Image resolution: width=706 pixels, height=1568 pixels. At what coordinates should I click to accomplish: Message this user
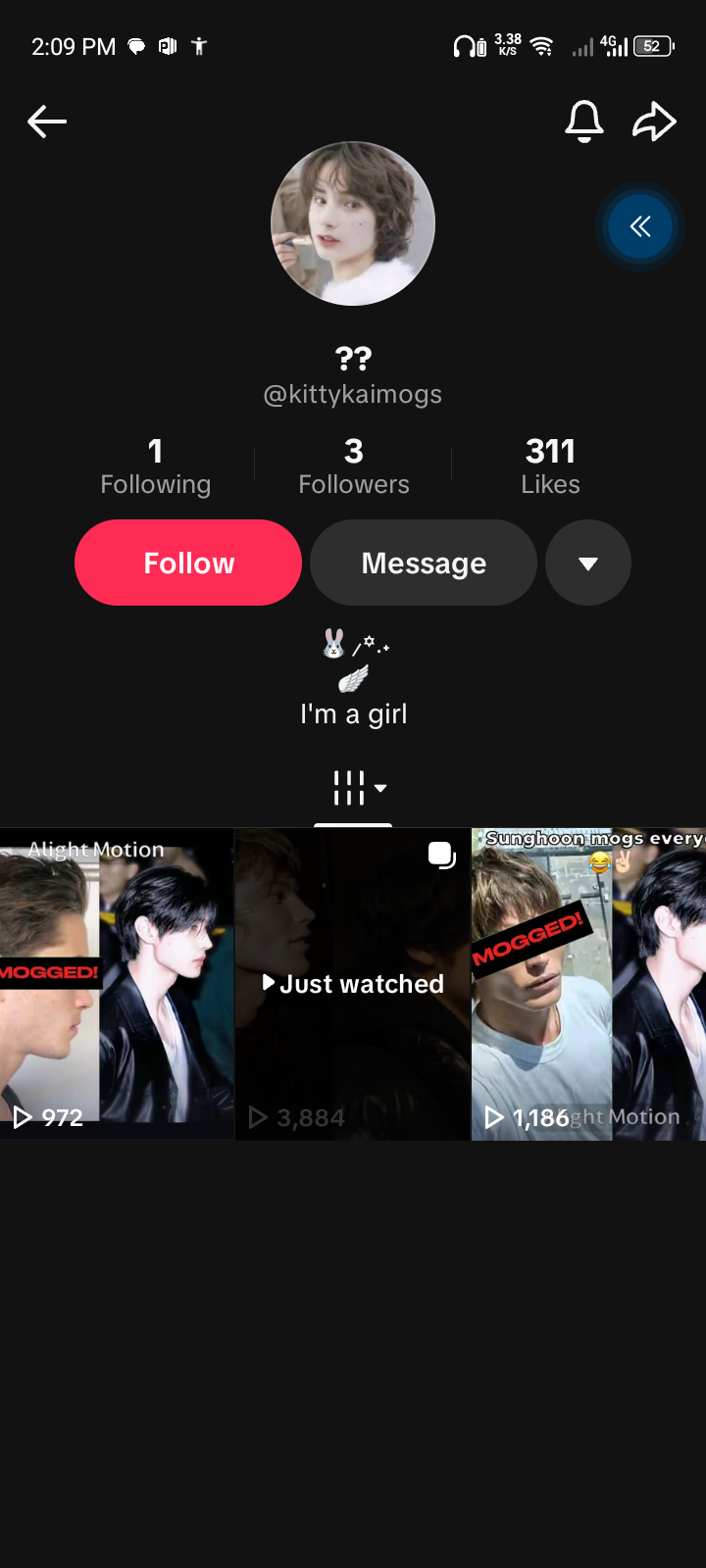(424, 563)
